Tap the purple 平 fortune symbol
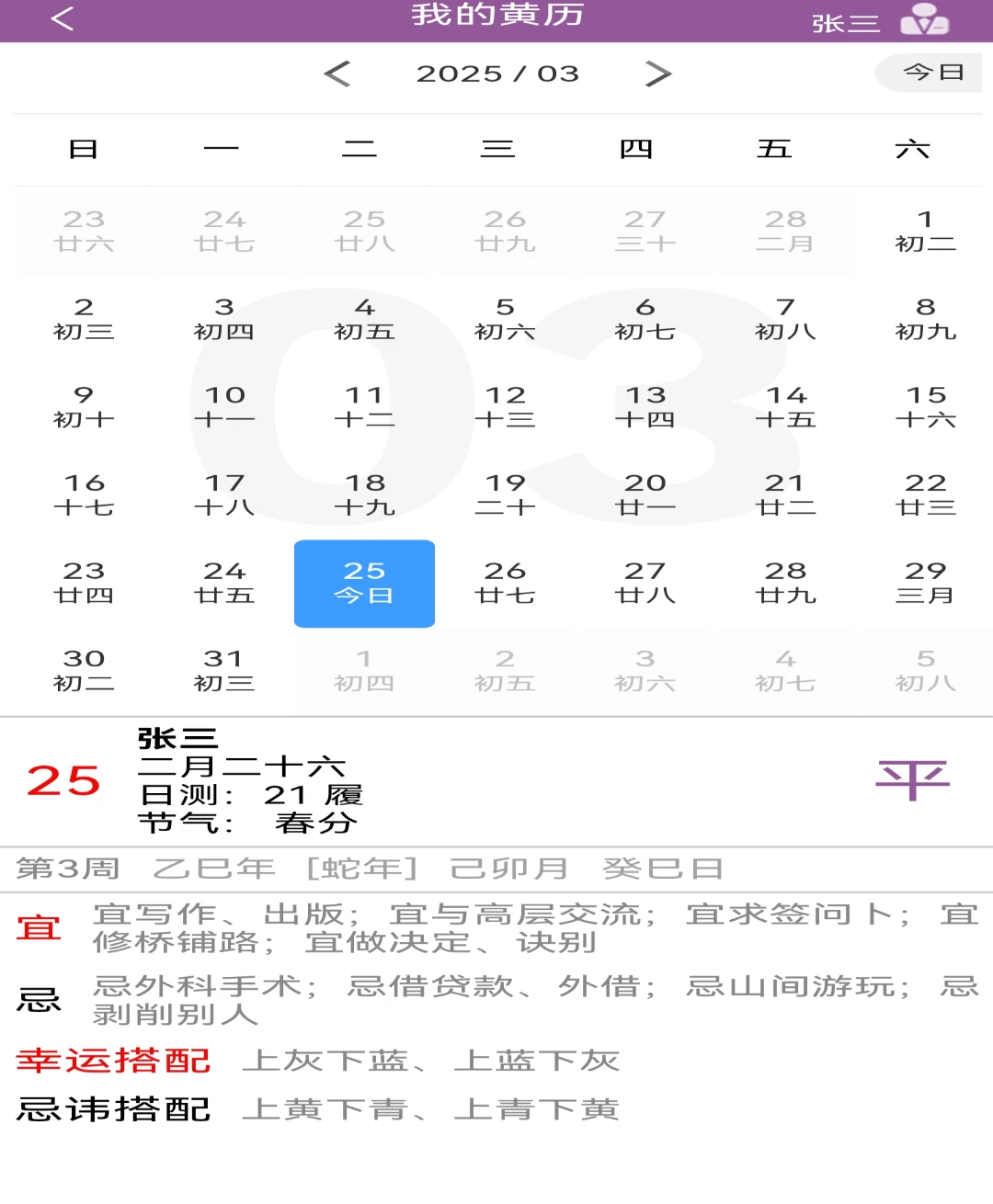Screen dimensions: 993x1204 point(913,779)
